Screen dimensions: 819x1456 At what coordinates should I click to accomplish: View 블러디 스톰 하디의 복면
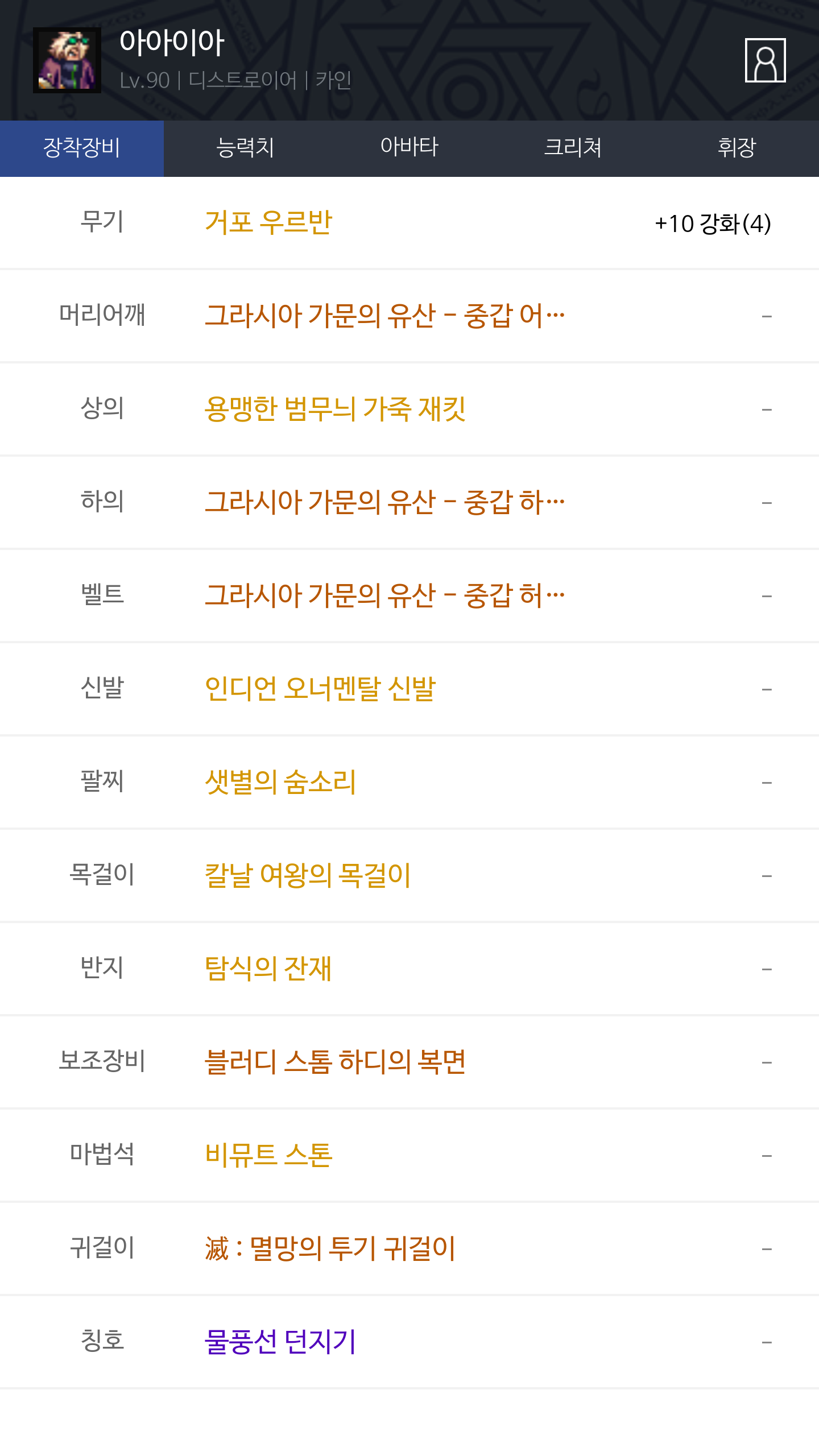tap(335, 1062)
